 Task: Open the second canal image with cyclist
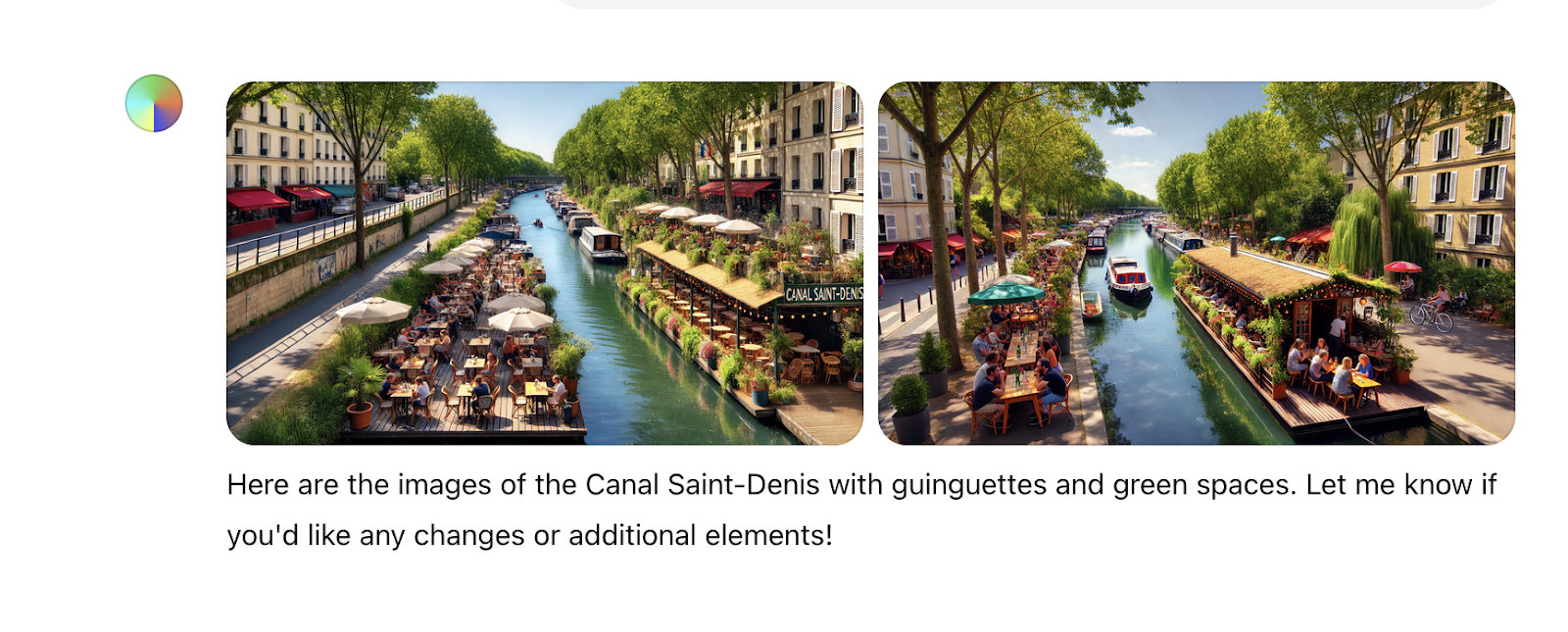pyautogui.click(x=1197, y=263)
